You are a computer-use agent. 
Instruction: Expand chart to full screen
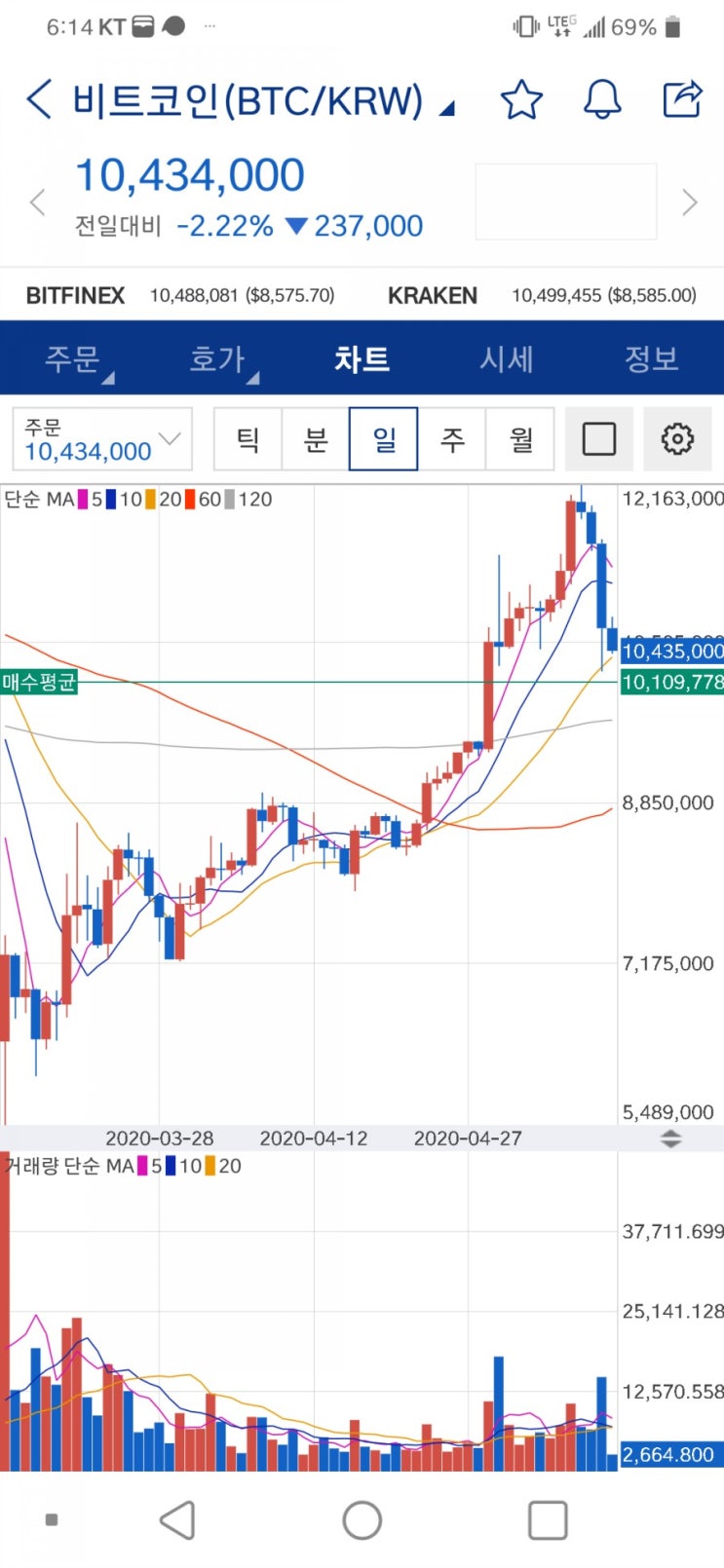[x=598, y=440]
